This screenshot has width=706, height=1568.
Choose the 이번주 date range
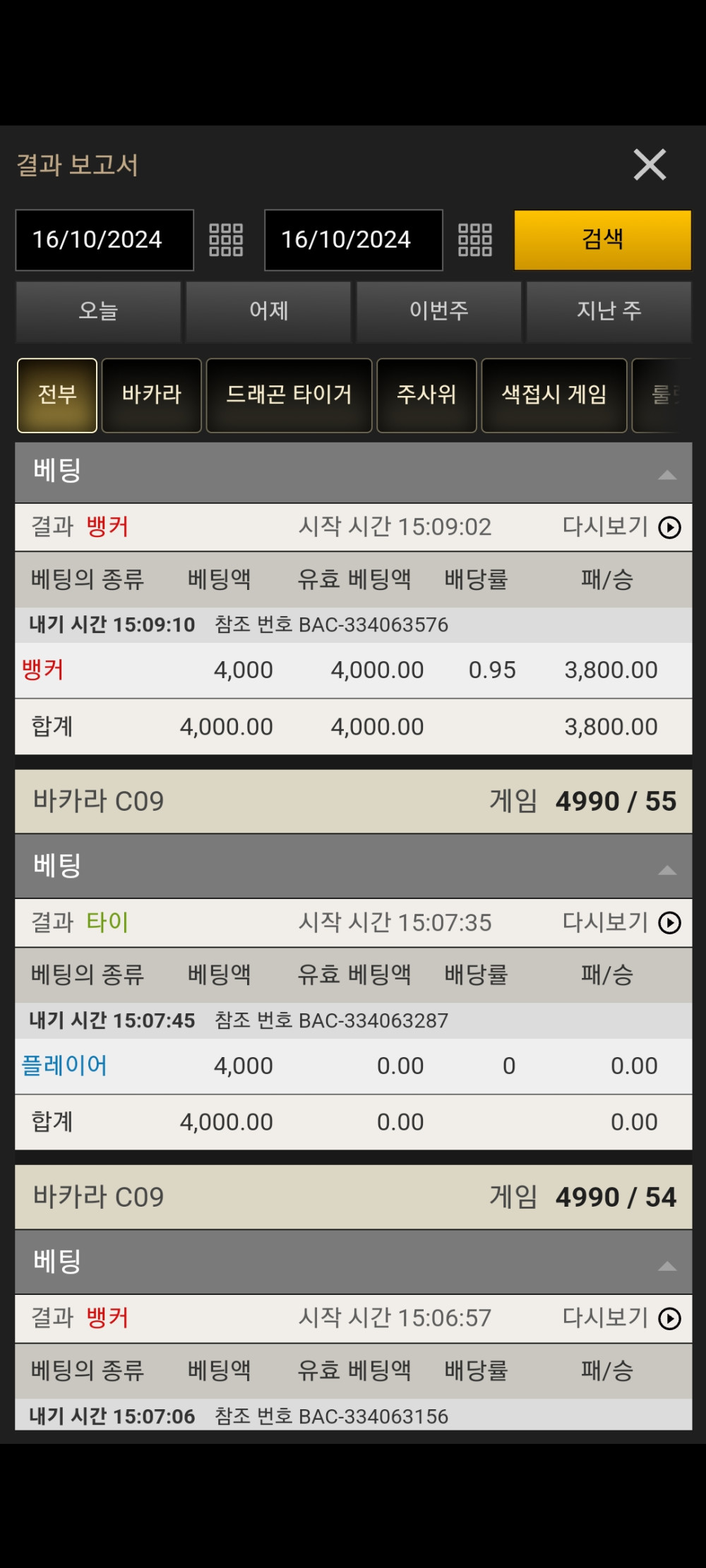click(x=438, y=311)
